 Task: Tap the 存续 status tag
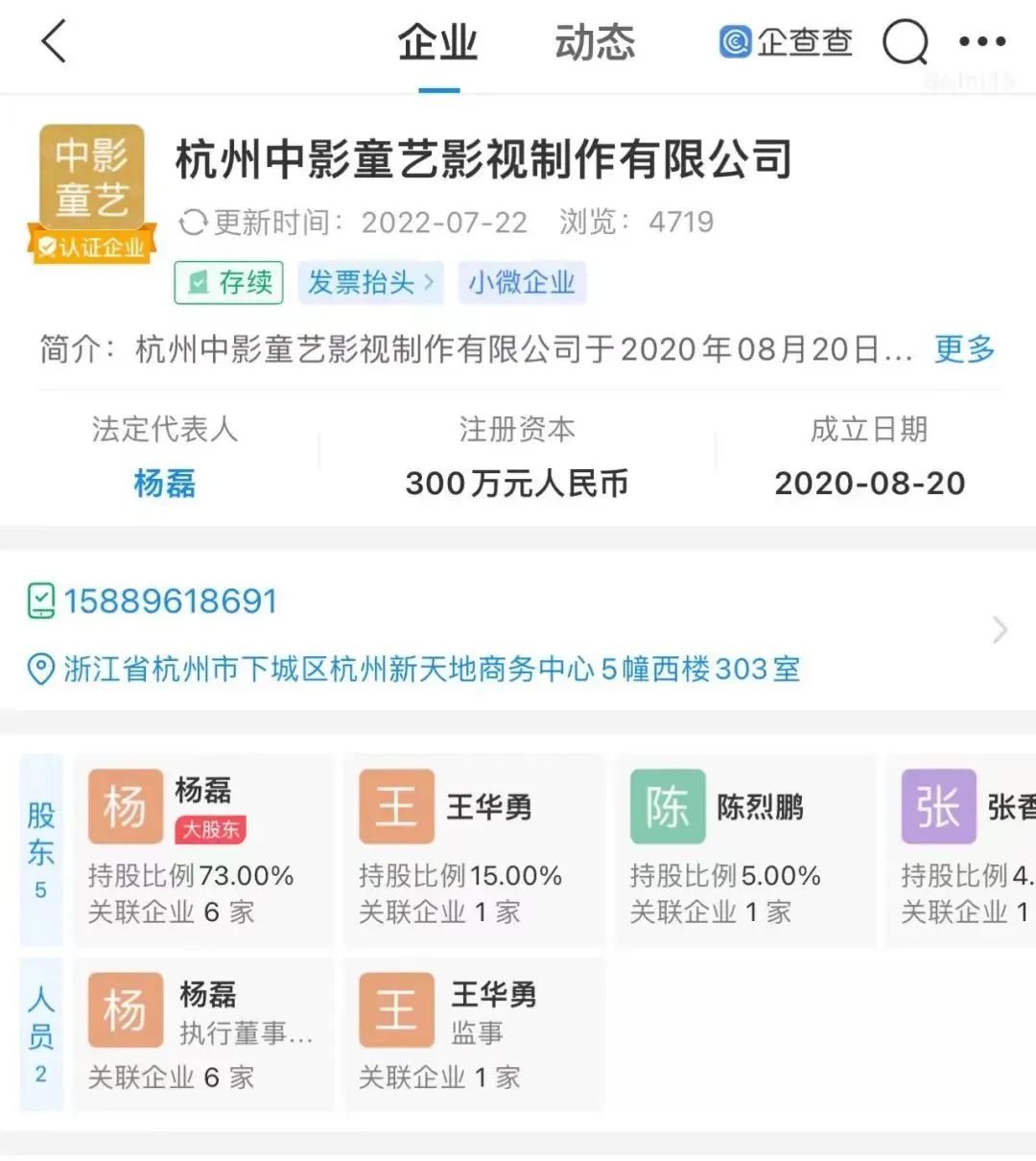(229, 282)
